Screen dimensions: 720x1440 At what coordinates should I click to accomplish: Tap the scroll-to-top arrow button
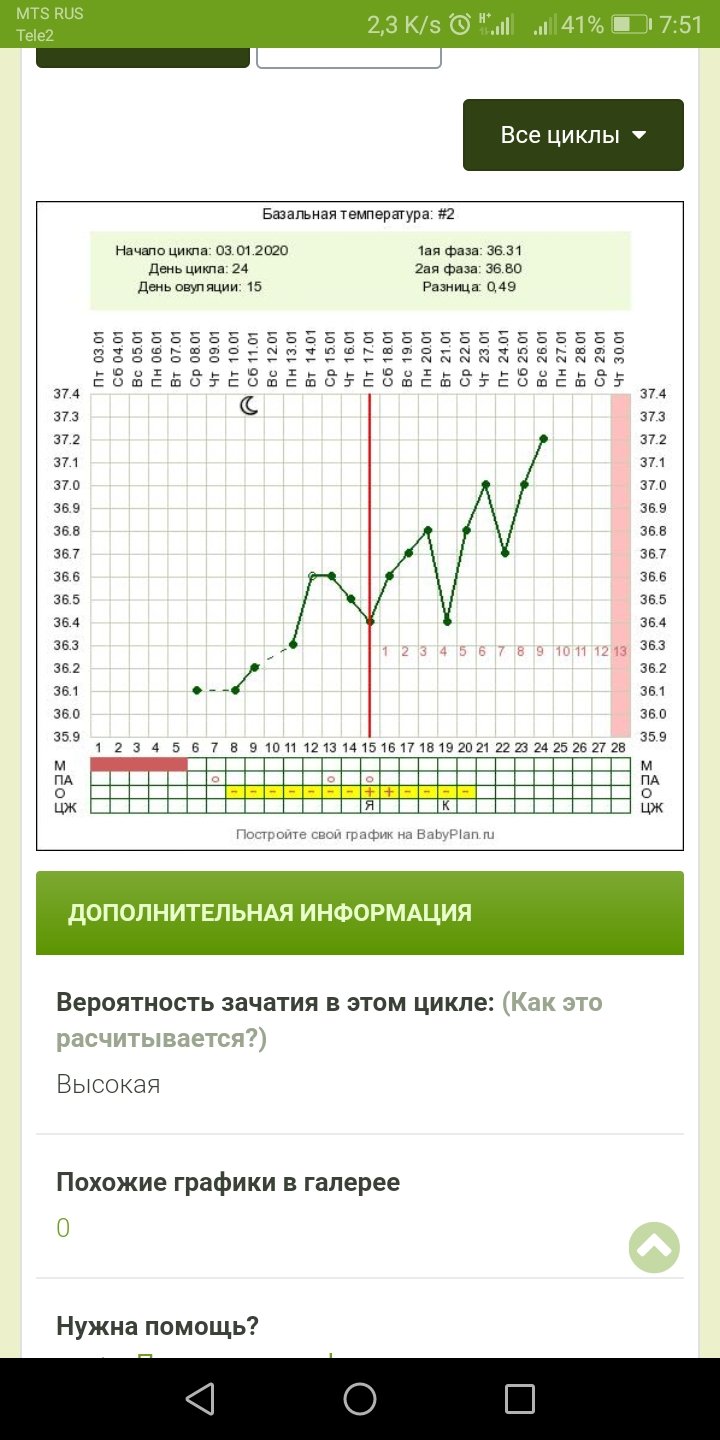[x=654, y=1247]
